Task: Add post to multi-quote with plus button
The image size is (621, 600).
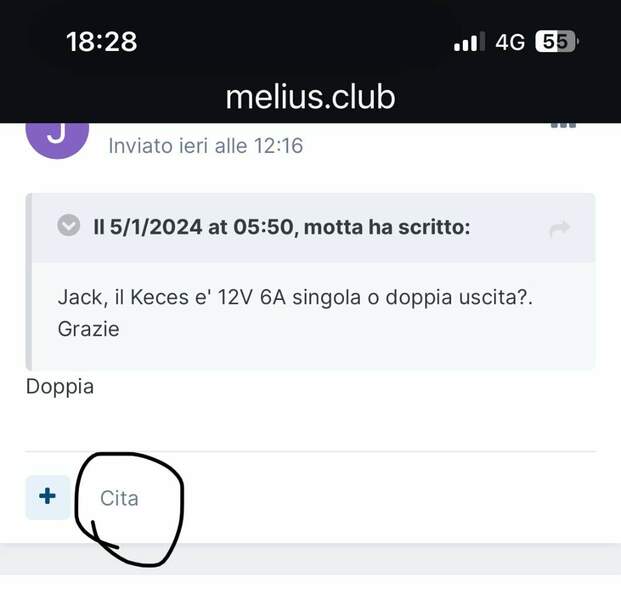Action: (x=47, y=497)
